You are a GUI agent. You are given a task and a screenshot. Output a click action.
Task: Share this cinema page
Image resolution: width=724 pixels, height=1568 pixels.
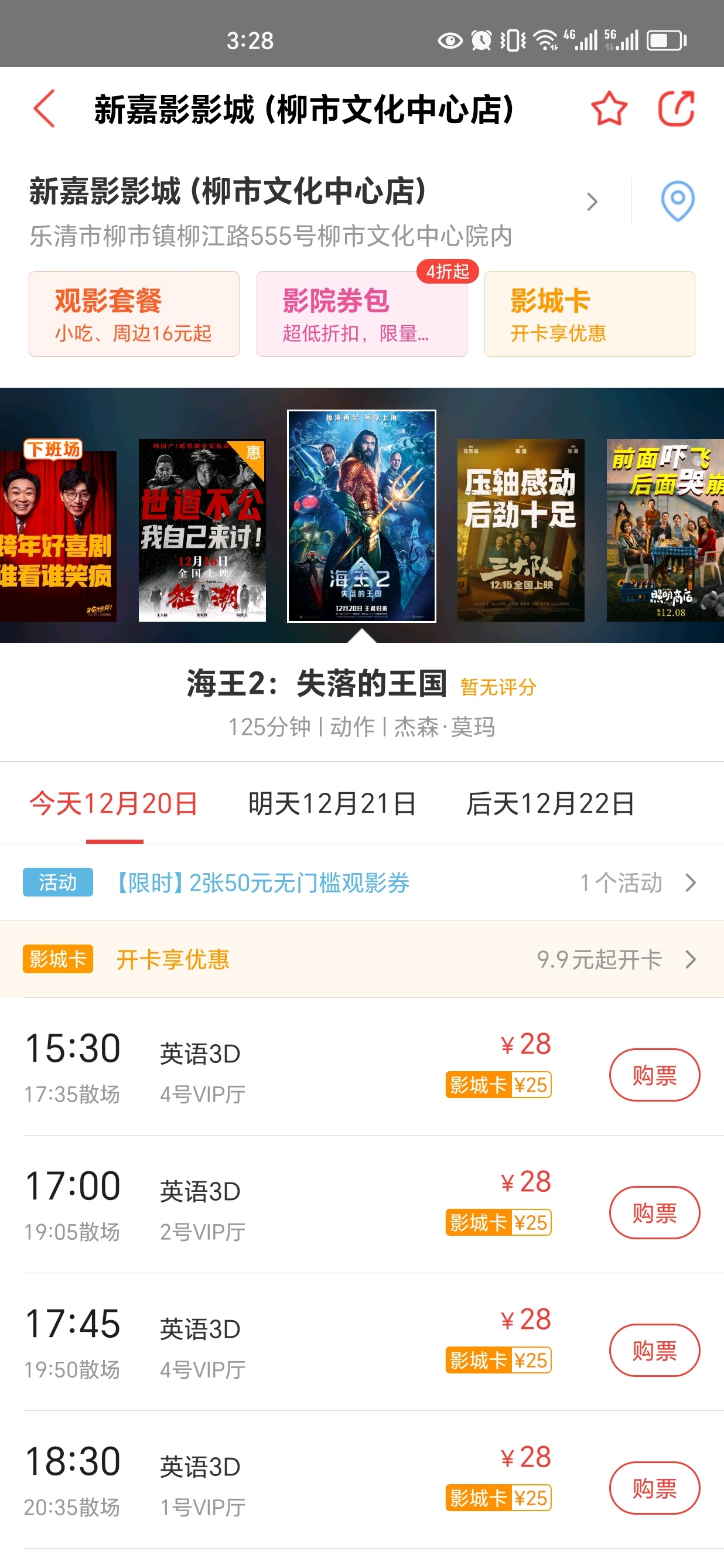(x=677, y=109)
